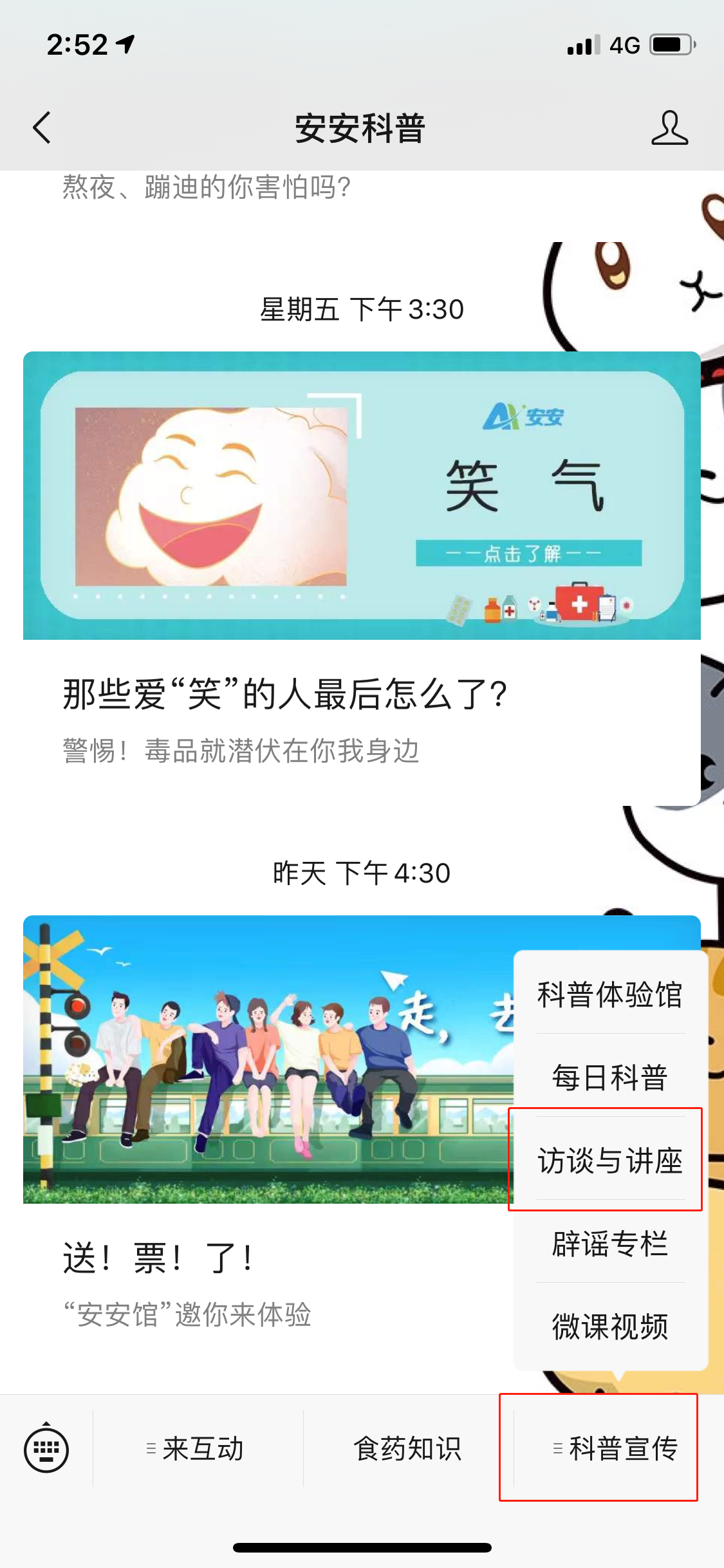Switch to keyboard input mode

(46, 1448)
